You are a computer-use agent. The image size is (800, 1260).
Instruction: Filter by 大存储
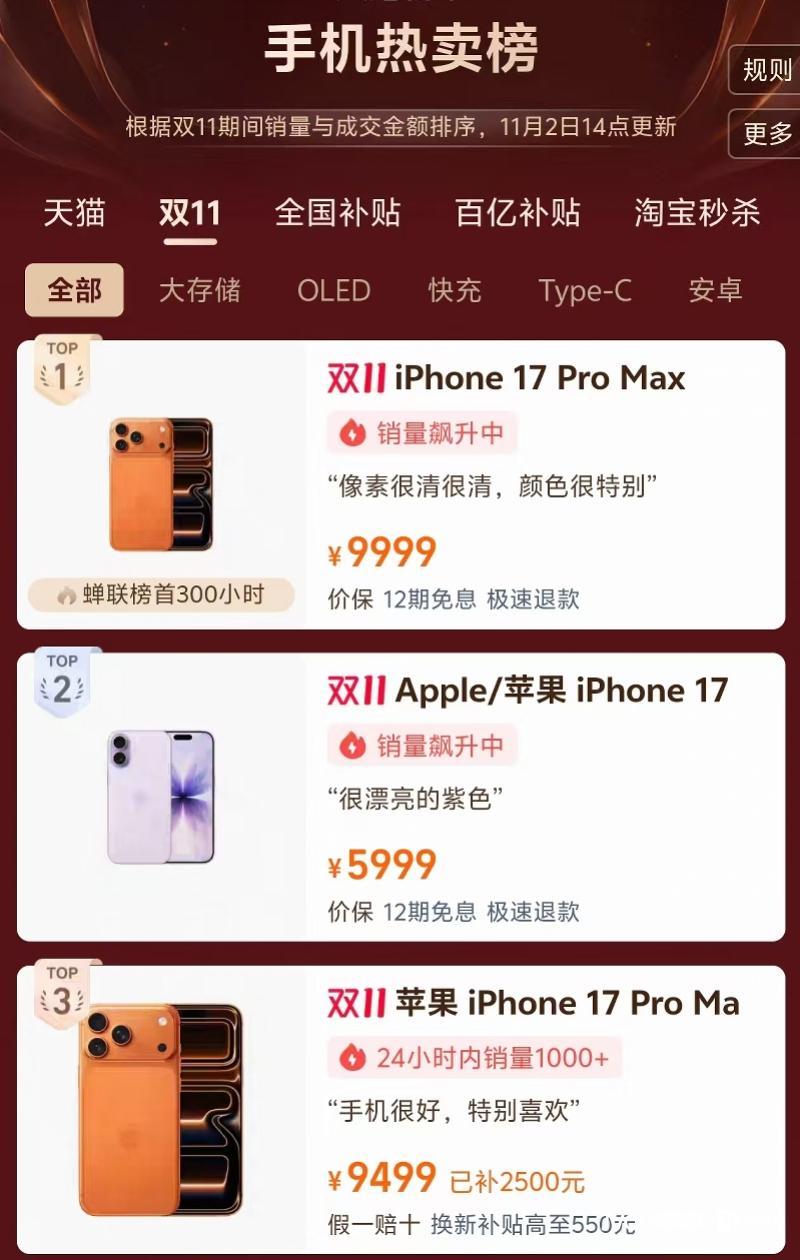[x=199, y=290]
